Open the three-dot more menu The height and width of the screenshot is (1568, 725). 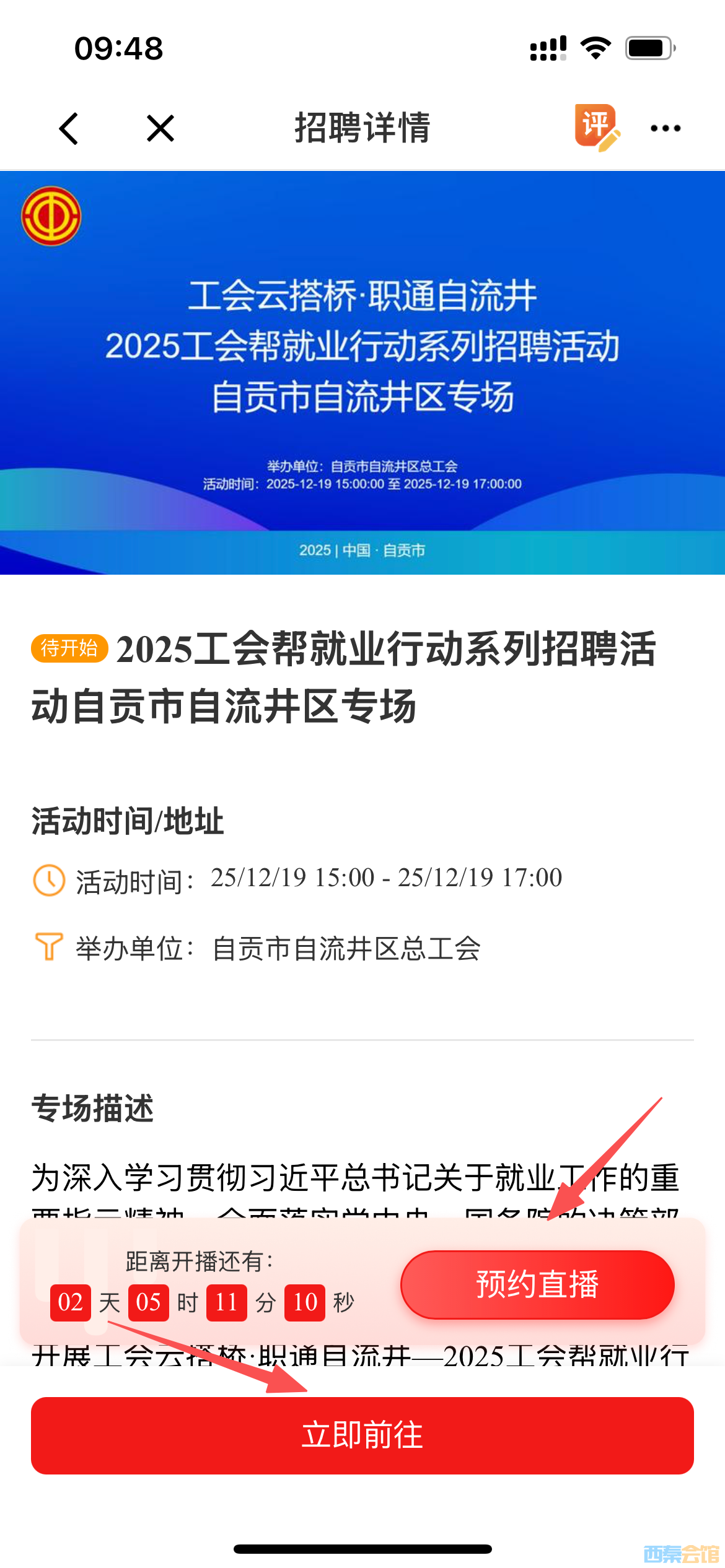point(666,129)
